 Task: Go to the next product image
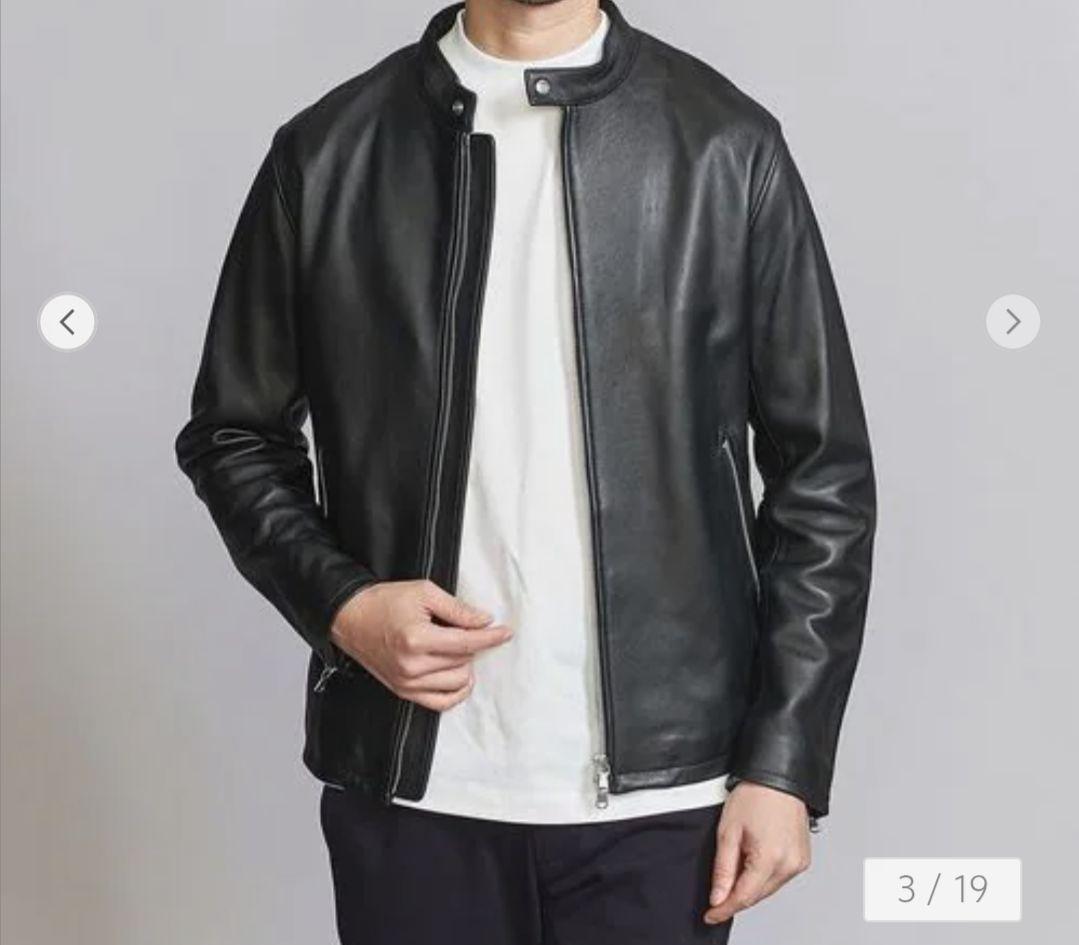pos(1012,322)
